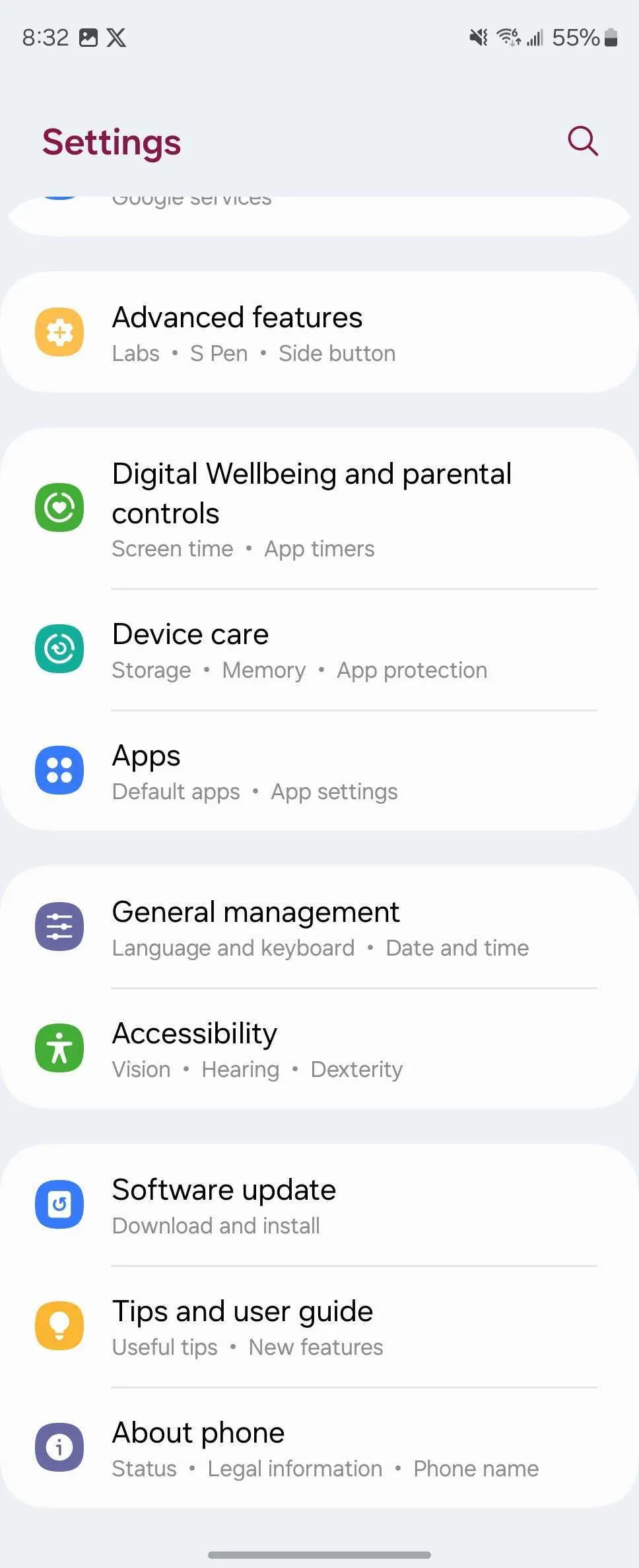Open the settings search icon
Screen dimensions: 639x1568
pyautogui.click(x=583, y=141)
